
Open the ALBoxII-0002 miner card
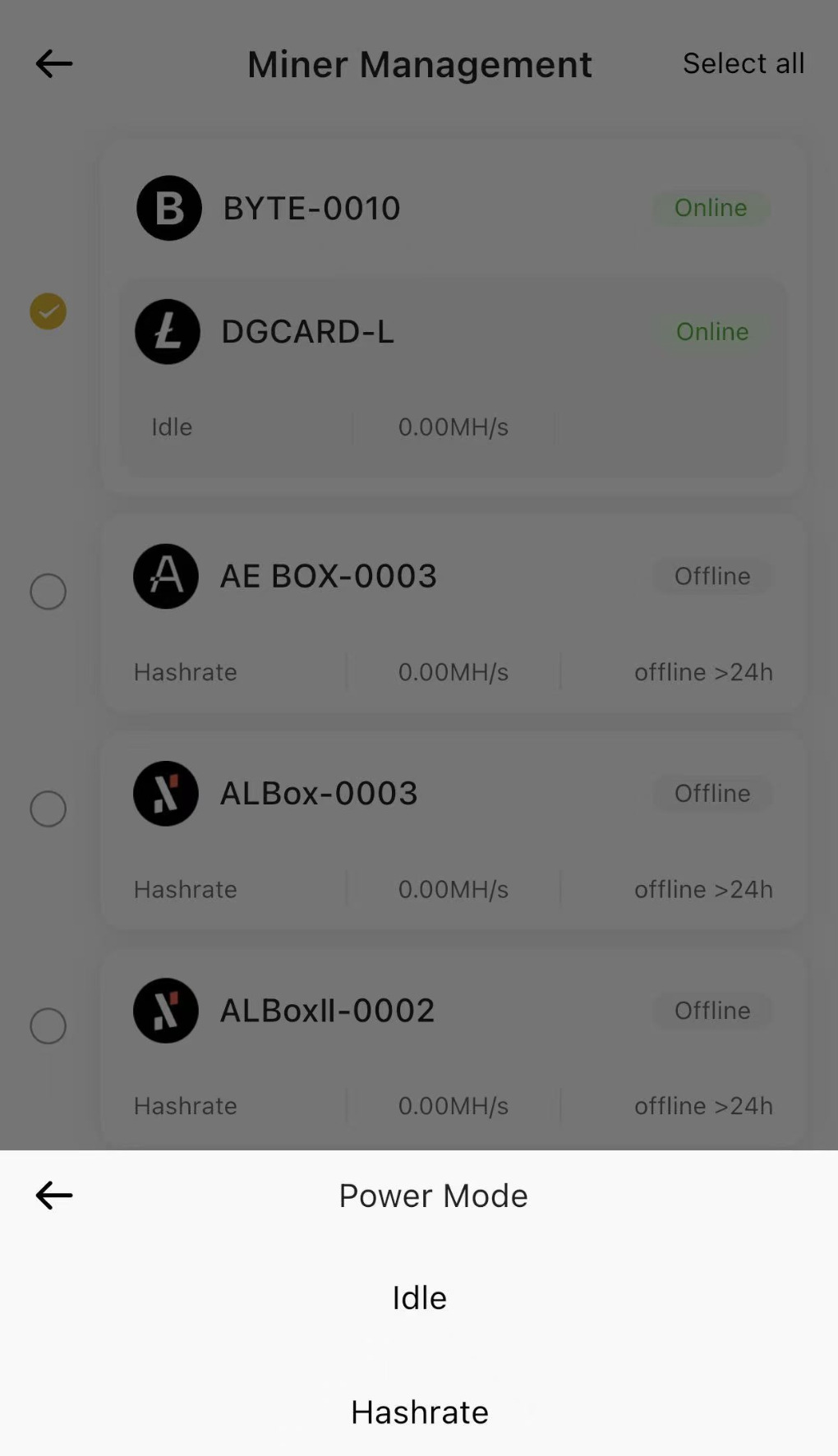tap(453, 1048)
